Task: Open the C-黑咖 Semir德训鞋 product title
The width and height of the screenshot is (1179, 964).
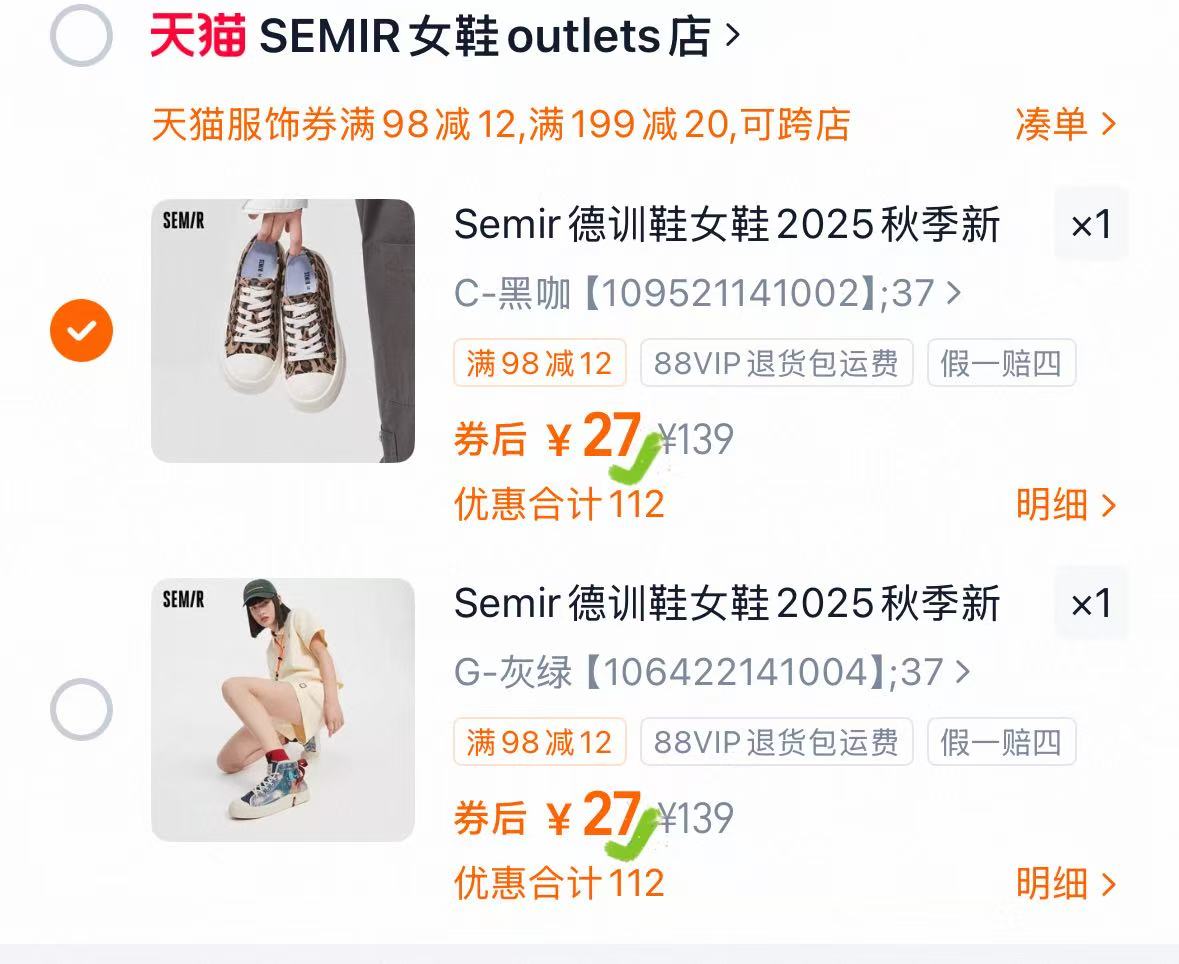Action: (x=726, y=225)
